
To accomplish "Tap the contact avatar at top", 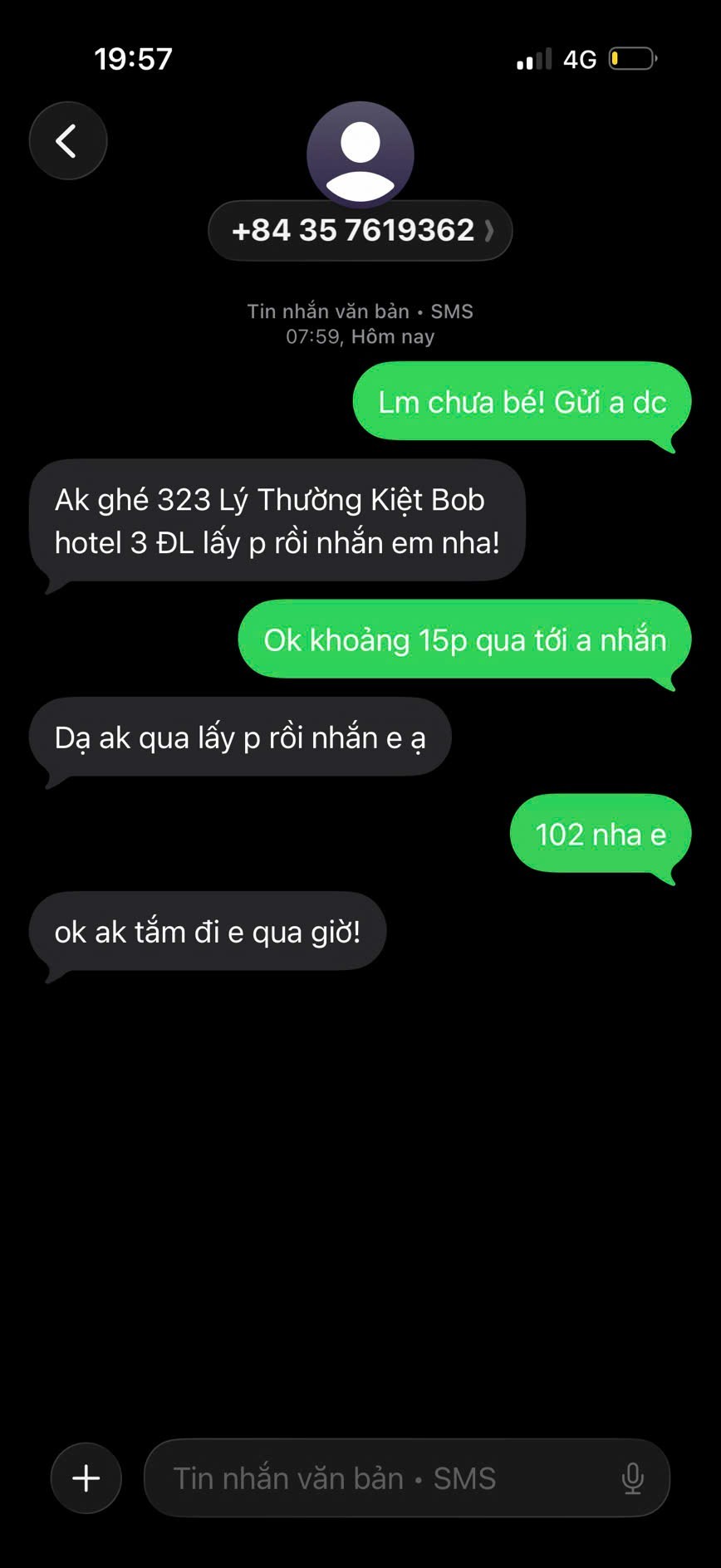I will (360, 154).
